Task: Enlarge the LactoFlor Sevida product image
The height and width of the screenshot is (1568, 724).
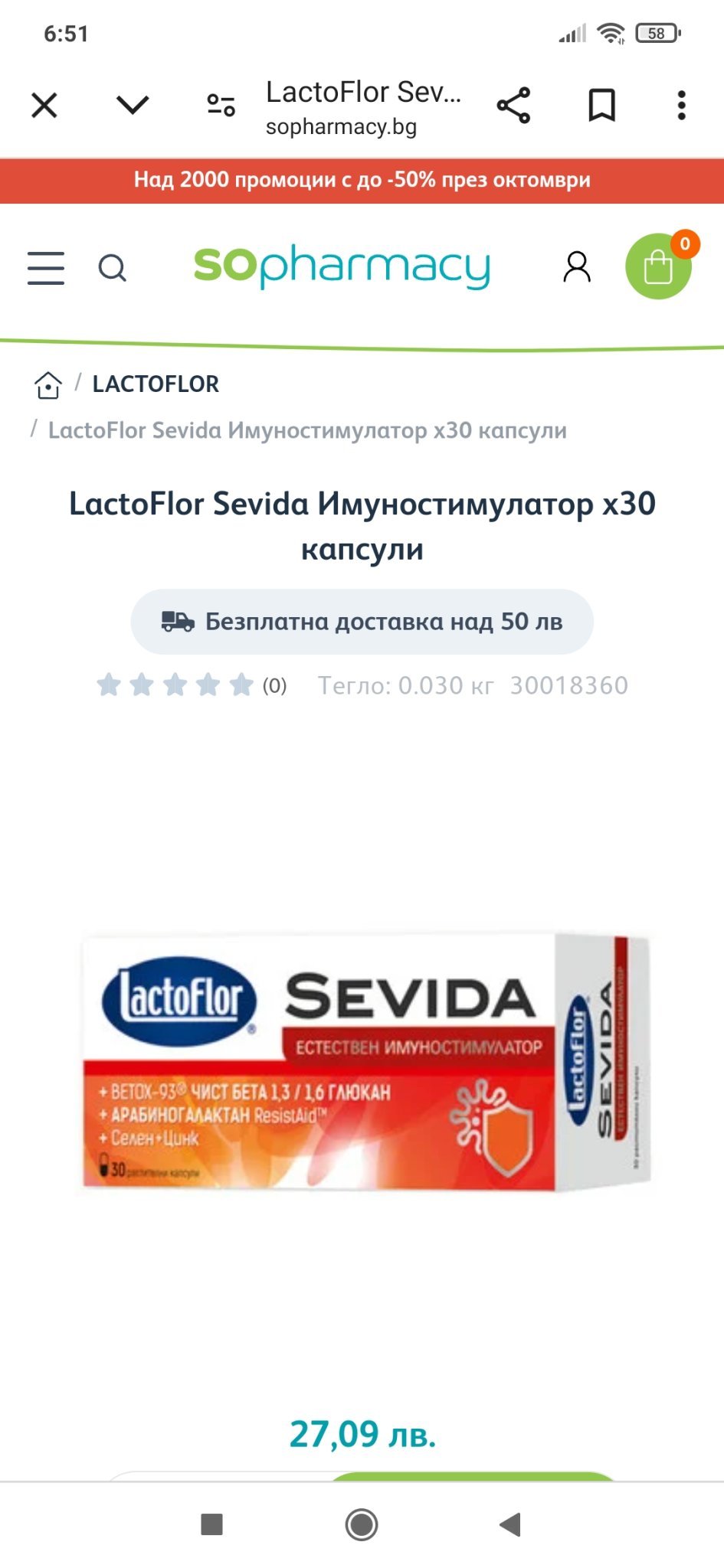Action: pos(365,1063)
